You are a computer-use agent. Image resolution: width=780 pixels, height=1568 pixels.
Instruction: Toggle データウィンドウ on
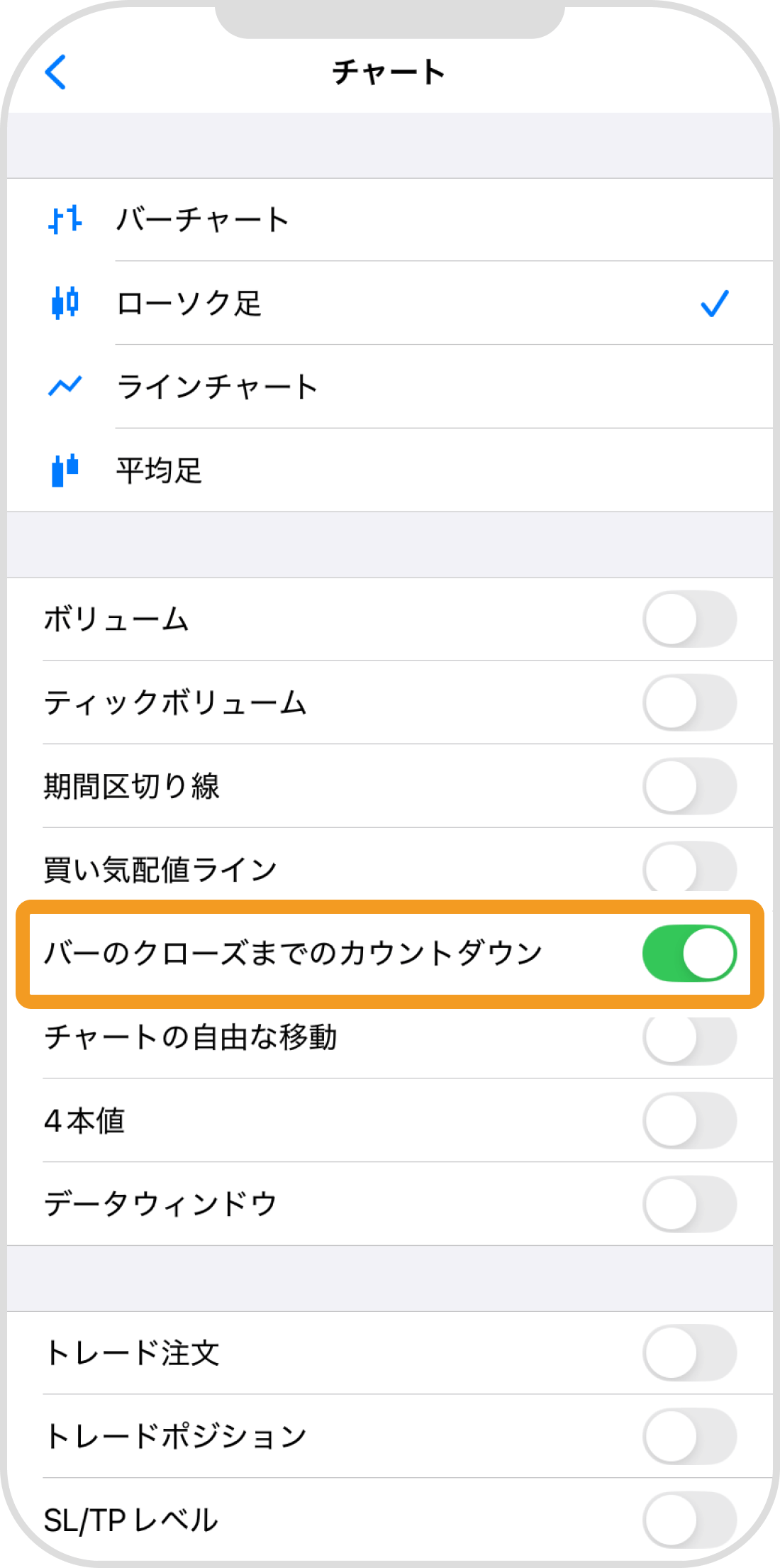pyautogui.click(x=689, y=1204)
